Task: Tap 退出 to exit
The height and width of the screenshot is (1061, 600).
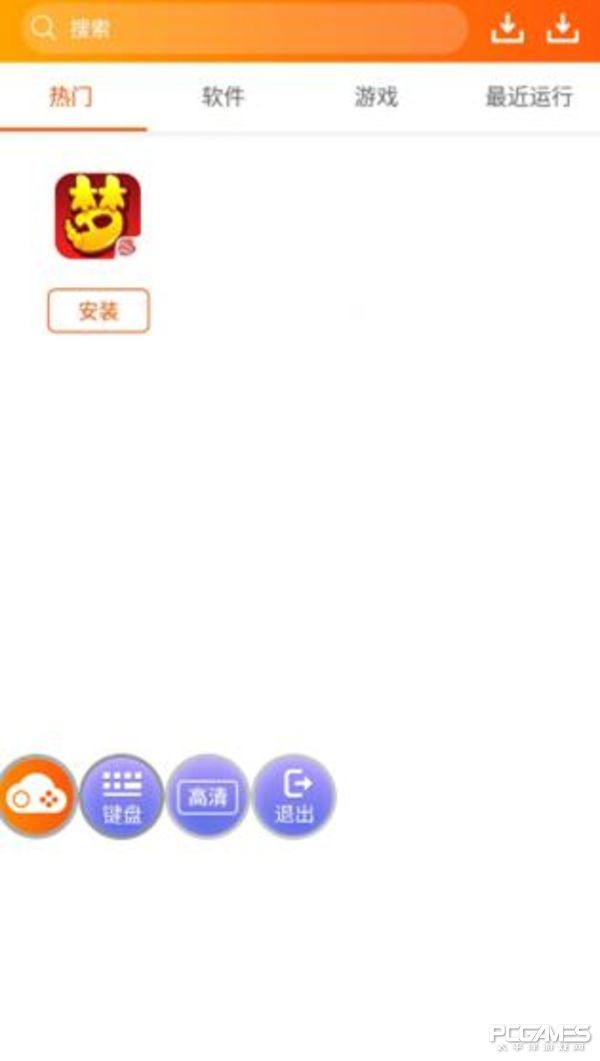Action: [294, 797]
